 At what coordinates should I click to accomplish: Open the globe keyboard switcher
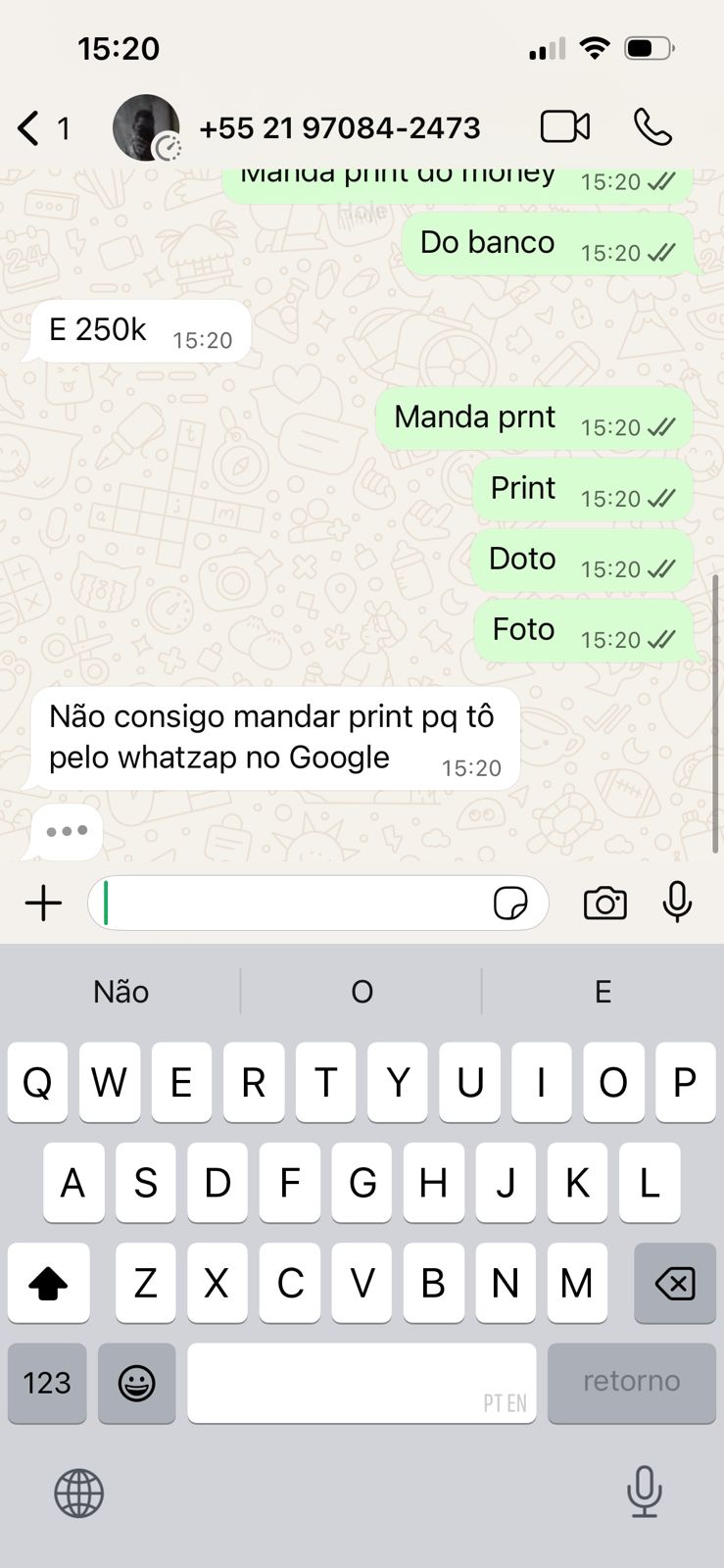[78, 1494]
